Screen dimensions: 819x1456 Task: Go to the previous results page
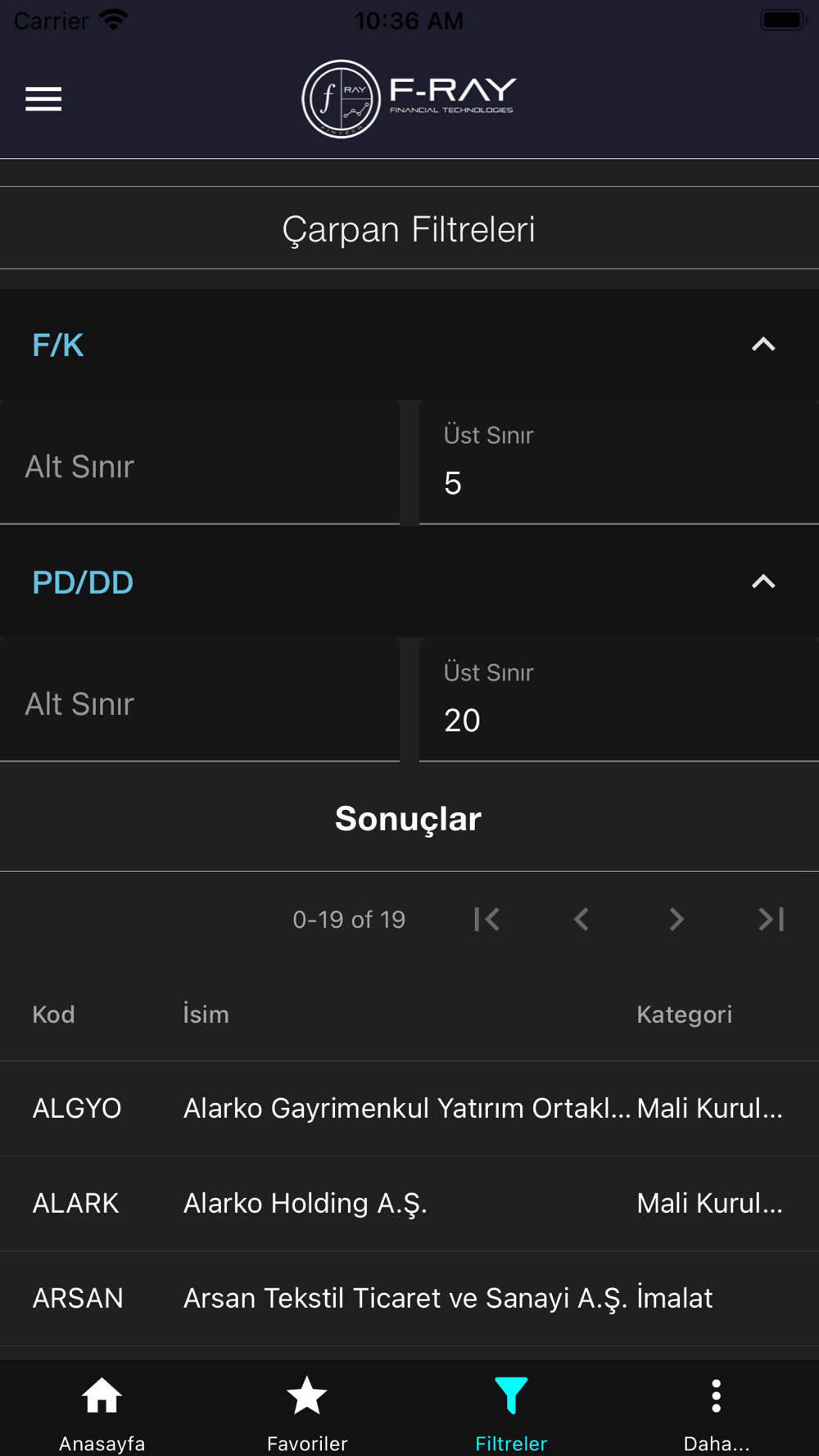click(x=581, y=920)
